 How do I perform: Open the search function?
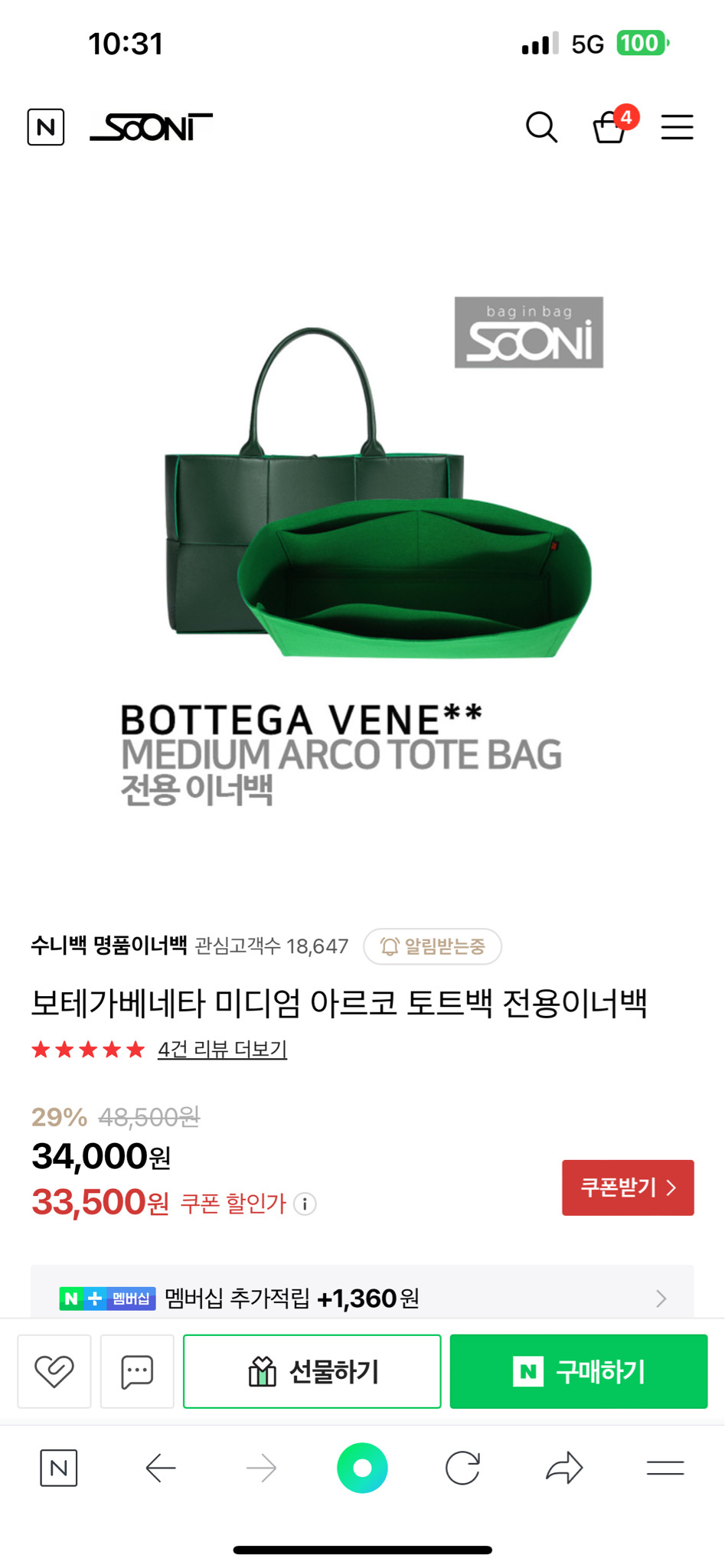pyautogui.click(x=542, y=127)
